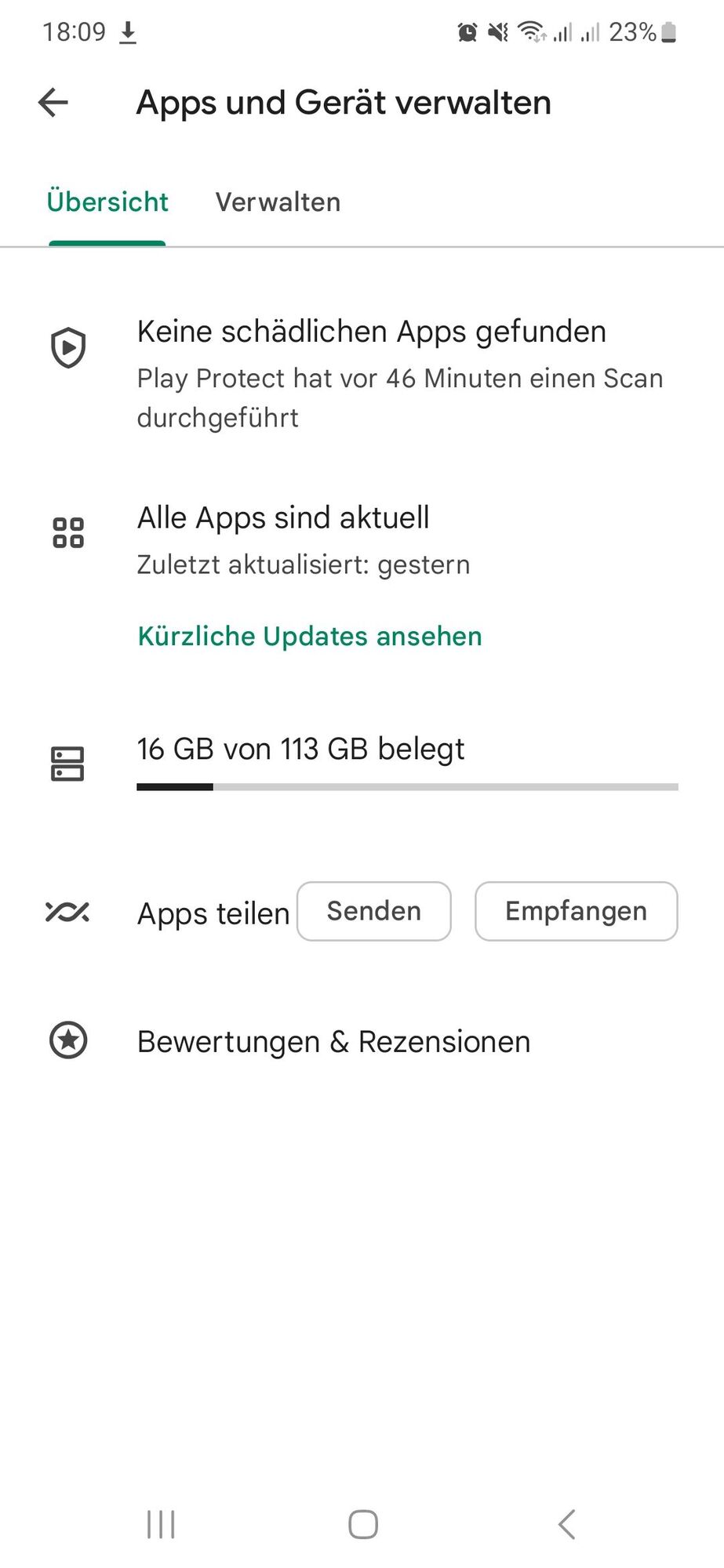
Task: Switch to the Verwalten tab
Action: 278,202
